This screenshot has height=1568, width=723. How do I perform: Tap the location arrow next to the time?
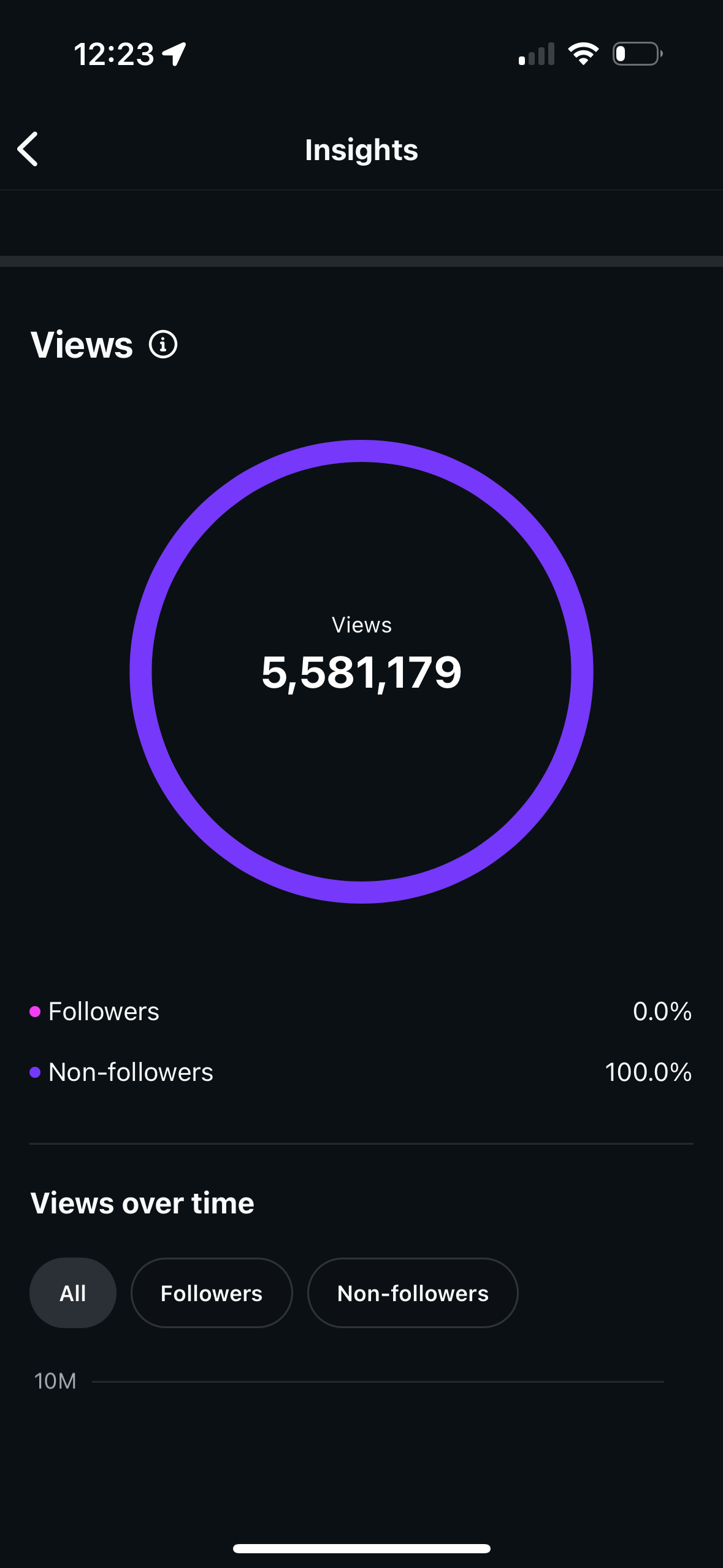(174, 53)
